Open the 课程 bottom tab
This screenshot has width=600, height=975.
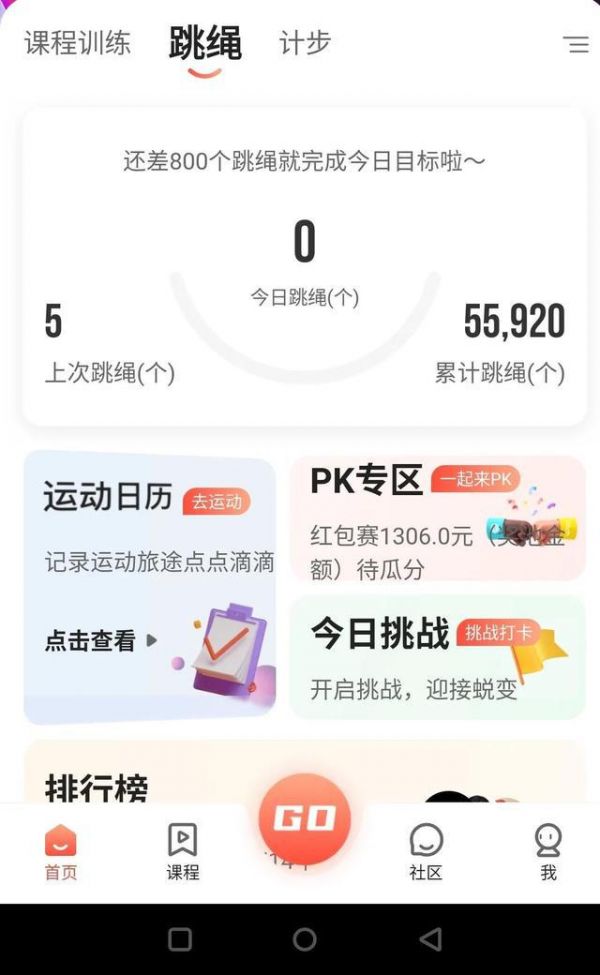183,852
